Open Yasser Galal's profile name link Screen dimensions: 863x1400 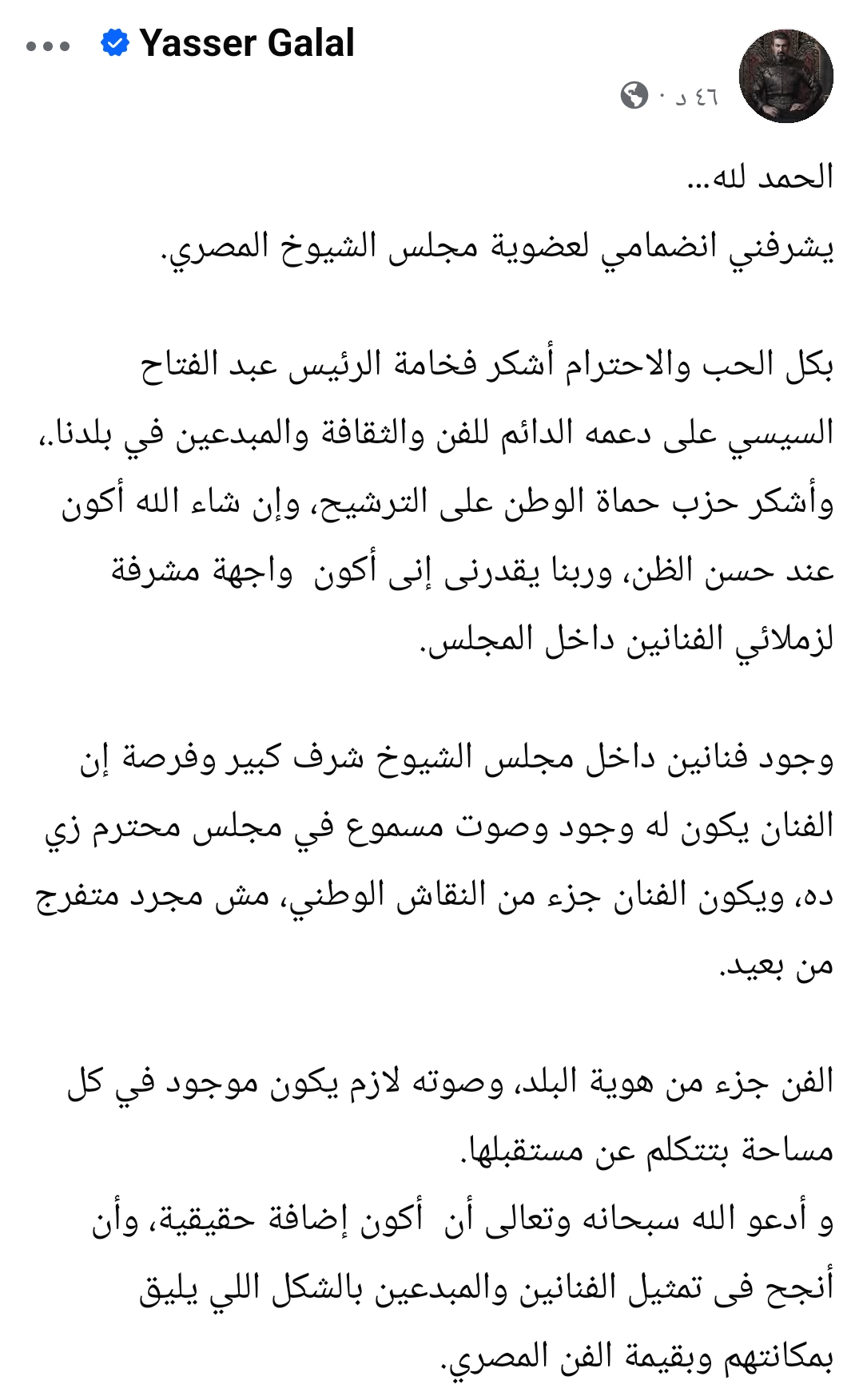246,43
